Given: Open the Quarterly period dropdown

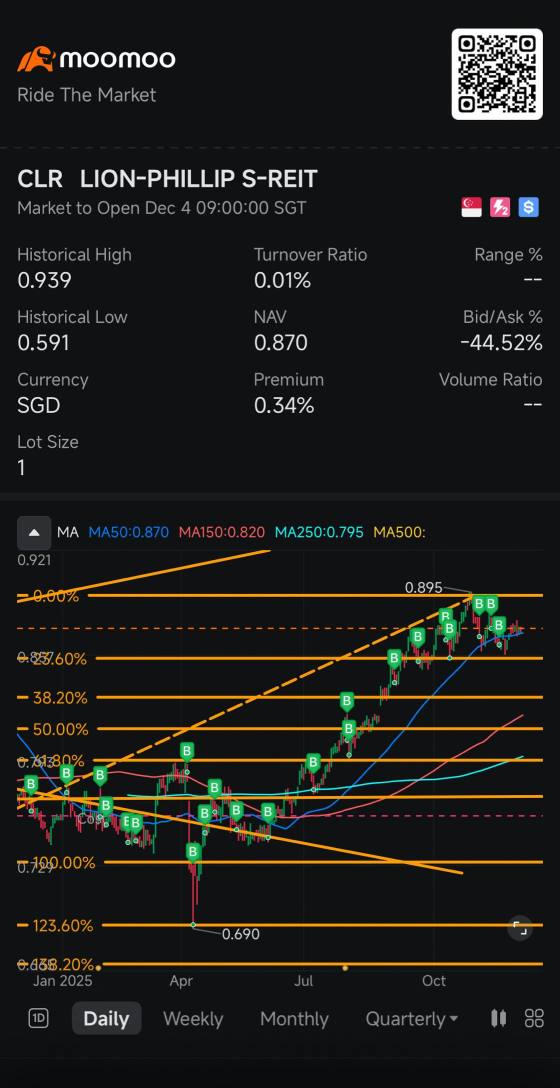Looking at the screenshot, I should click(x=411, y=1019).
